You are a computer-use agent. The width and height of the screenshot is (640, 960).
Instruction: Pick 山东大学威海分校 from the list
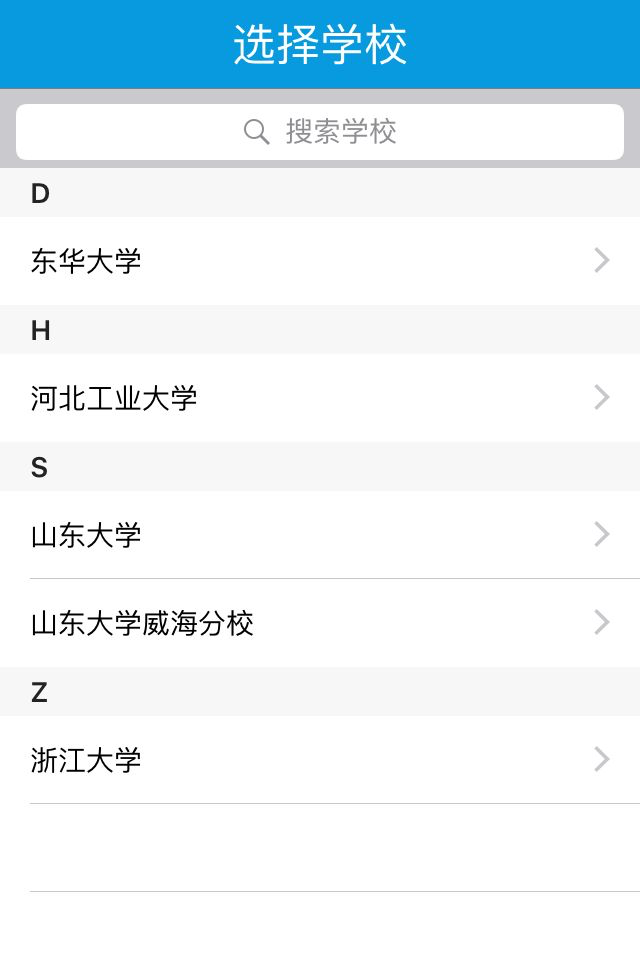320,623
